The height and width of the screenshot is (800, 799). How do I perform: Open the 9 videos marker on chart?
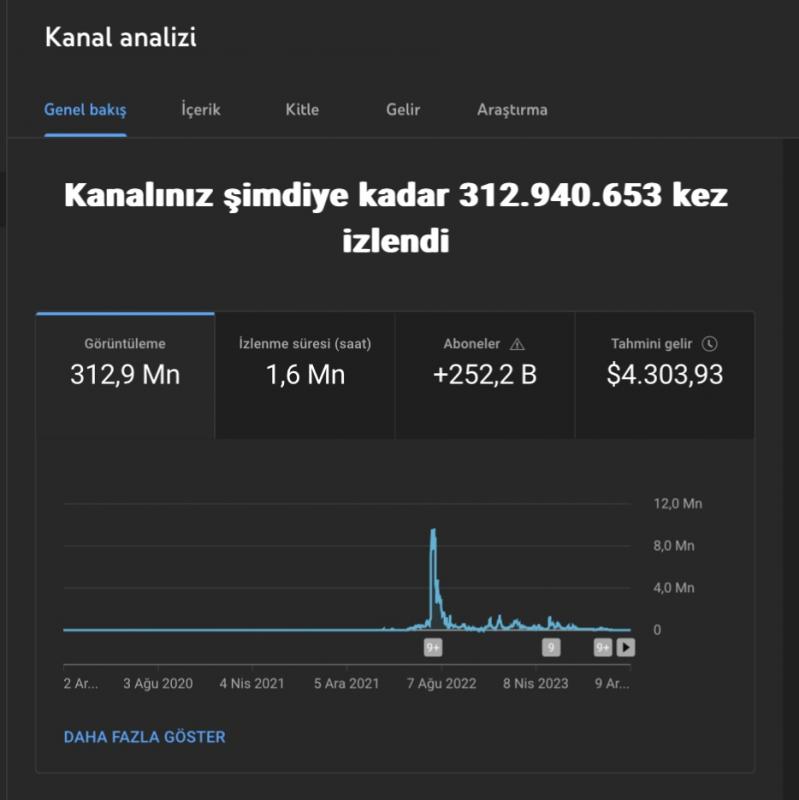click(551, 647)
